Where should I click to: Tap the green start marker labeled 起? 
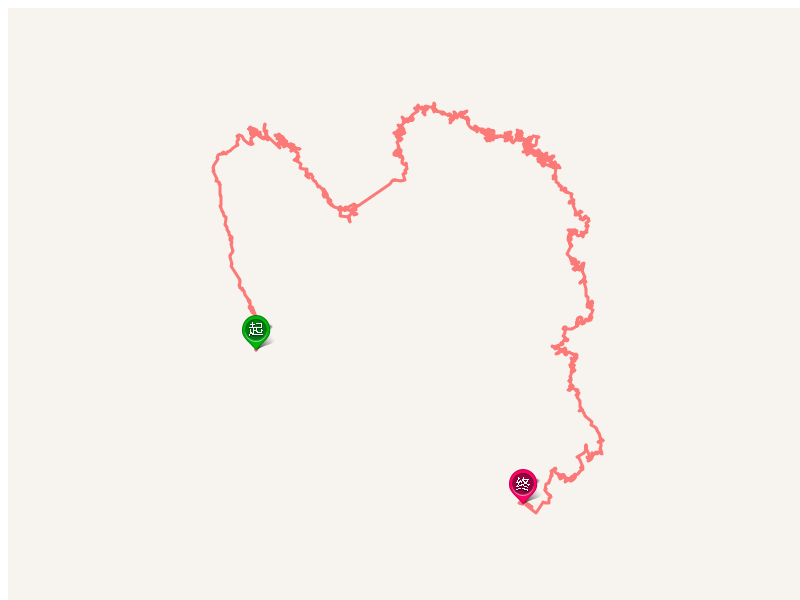coord(256,329)
